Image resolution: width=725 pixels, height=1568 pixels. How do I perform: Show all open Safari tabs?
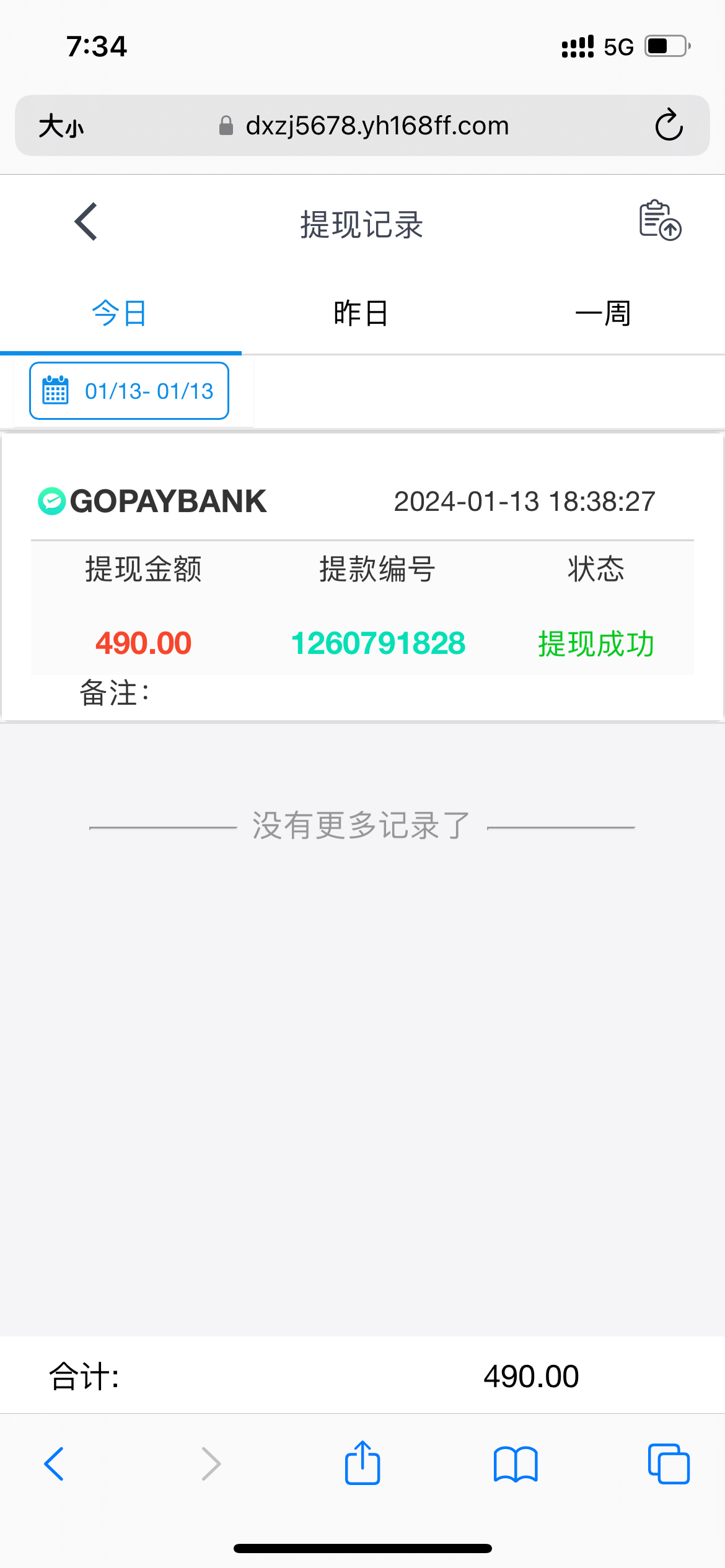[669, 1464]
